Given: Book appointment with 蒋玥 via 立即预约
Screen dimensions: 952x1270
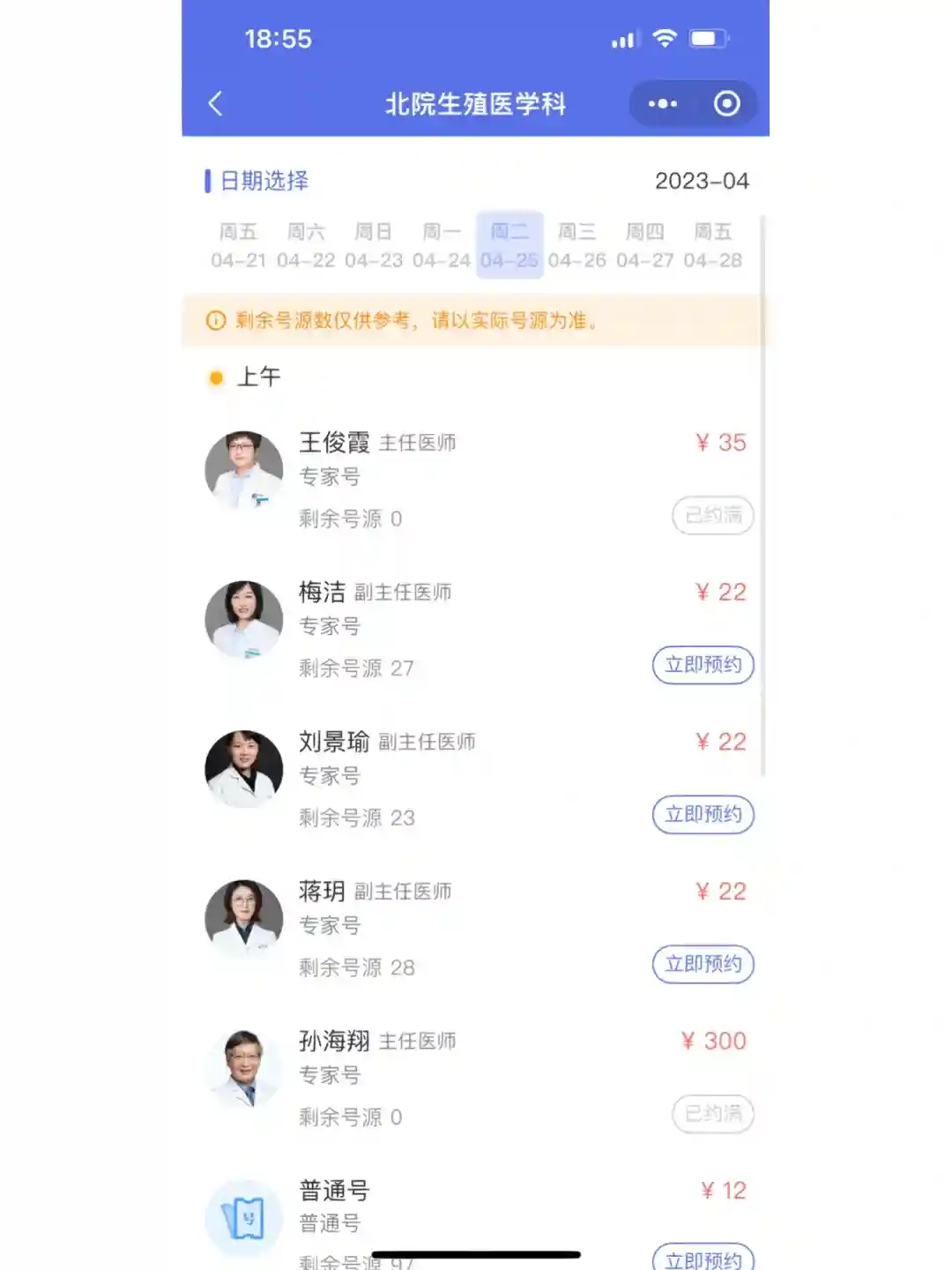Looking at the screenshot, I should coord(703,964).
